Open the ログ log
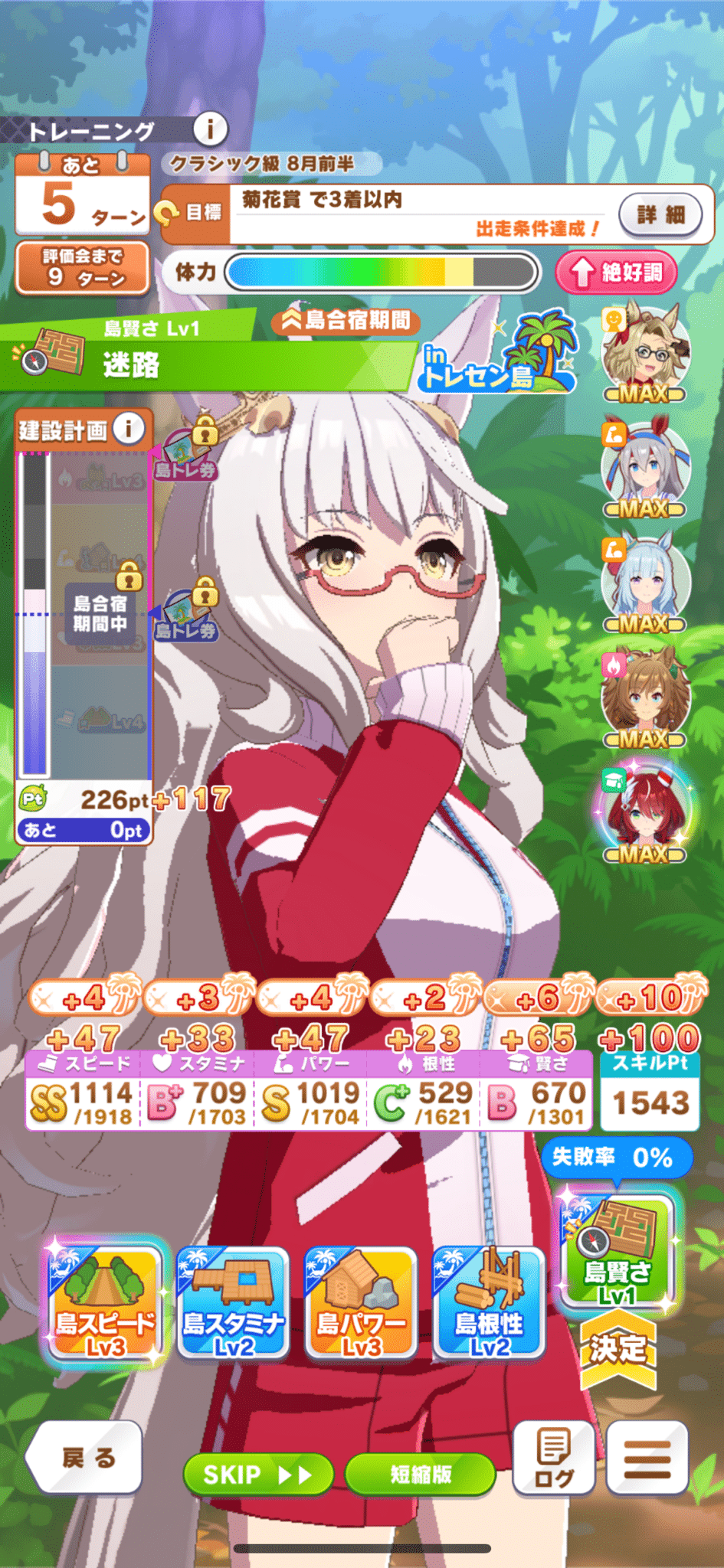The width and height of the screenshot is (724, 1568). [x=553, y=1458]
